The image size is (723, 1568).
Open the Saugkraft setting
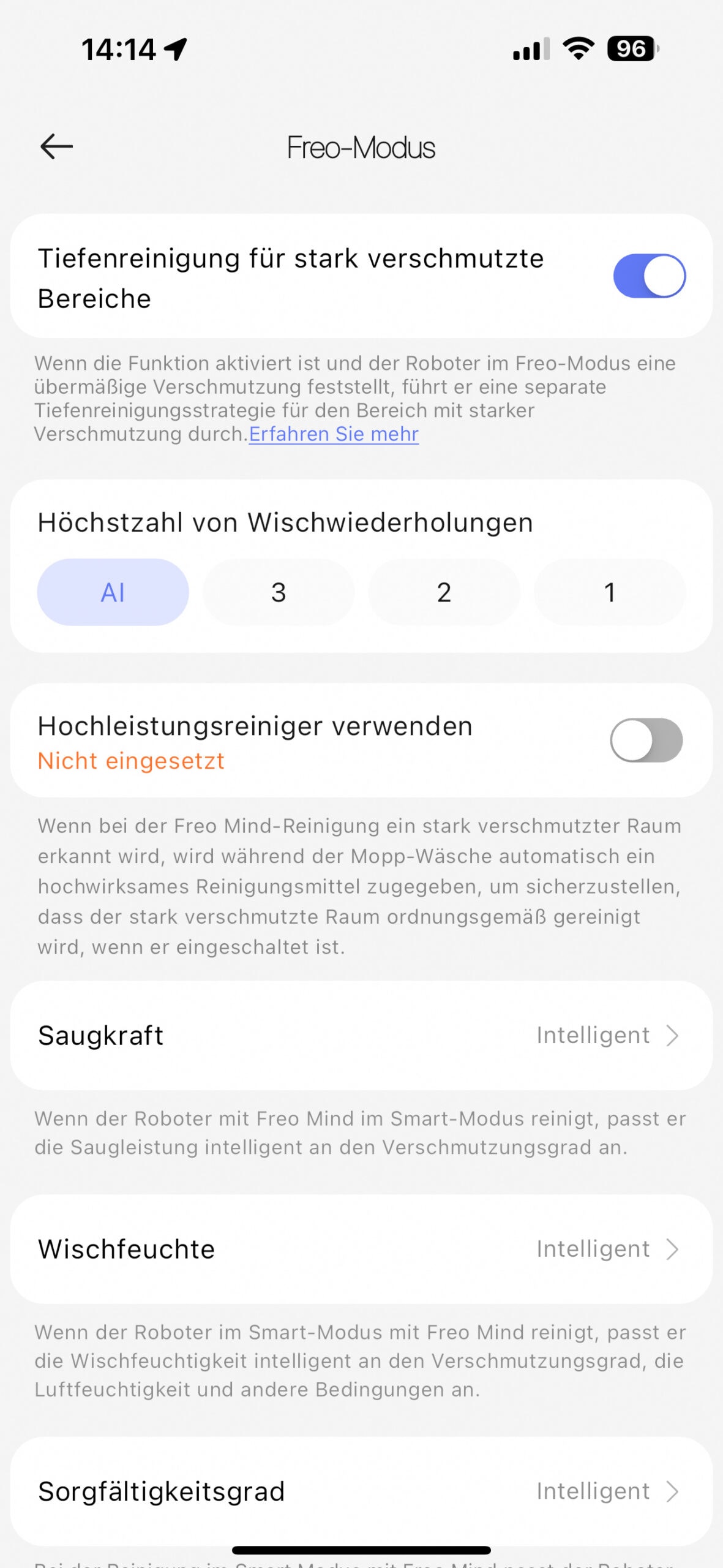click(361, 1036)
